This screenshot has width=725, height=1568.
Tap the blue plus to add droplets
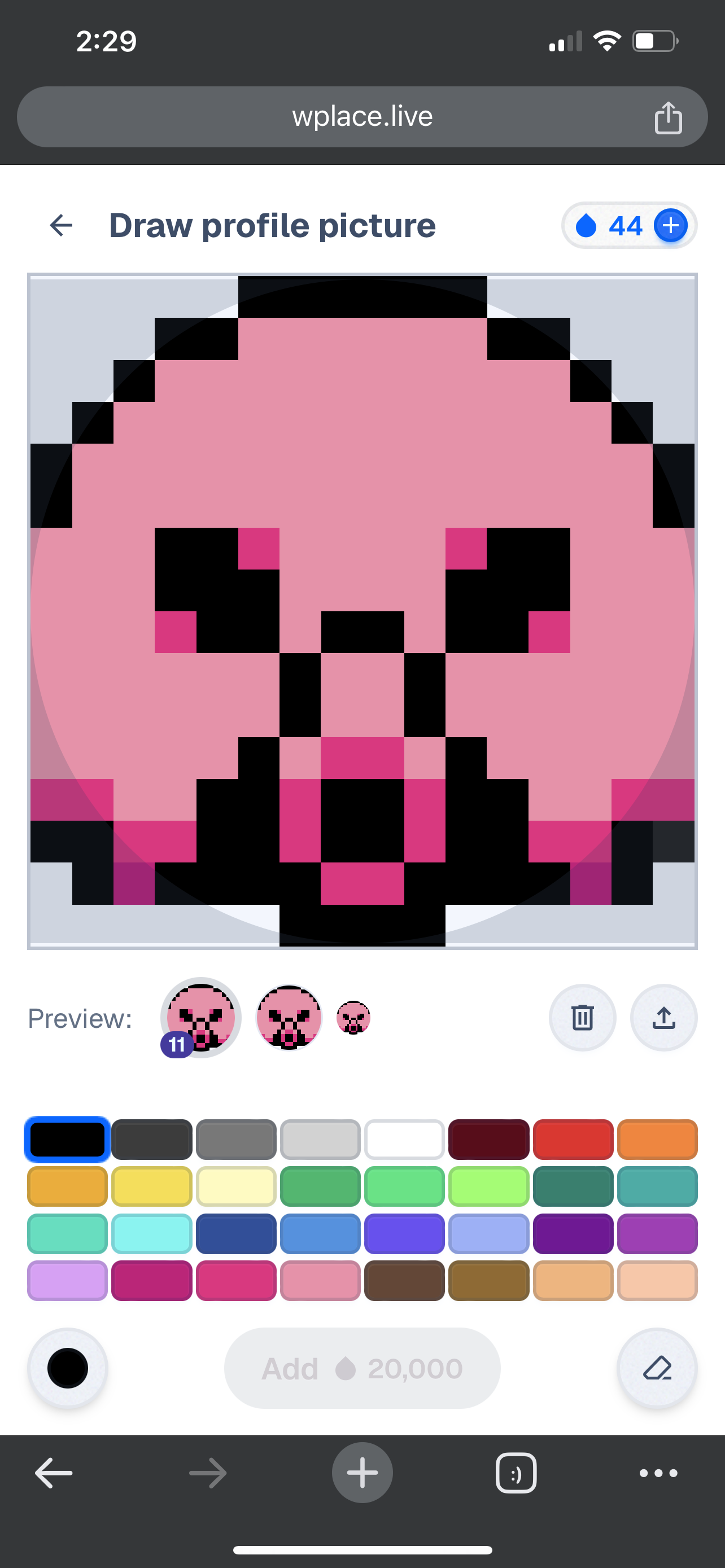(x=670, y=226)
